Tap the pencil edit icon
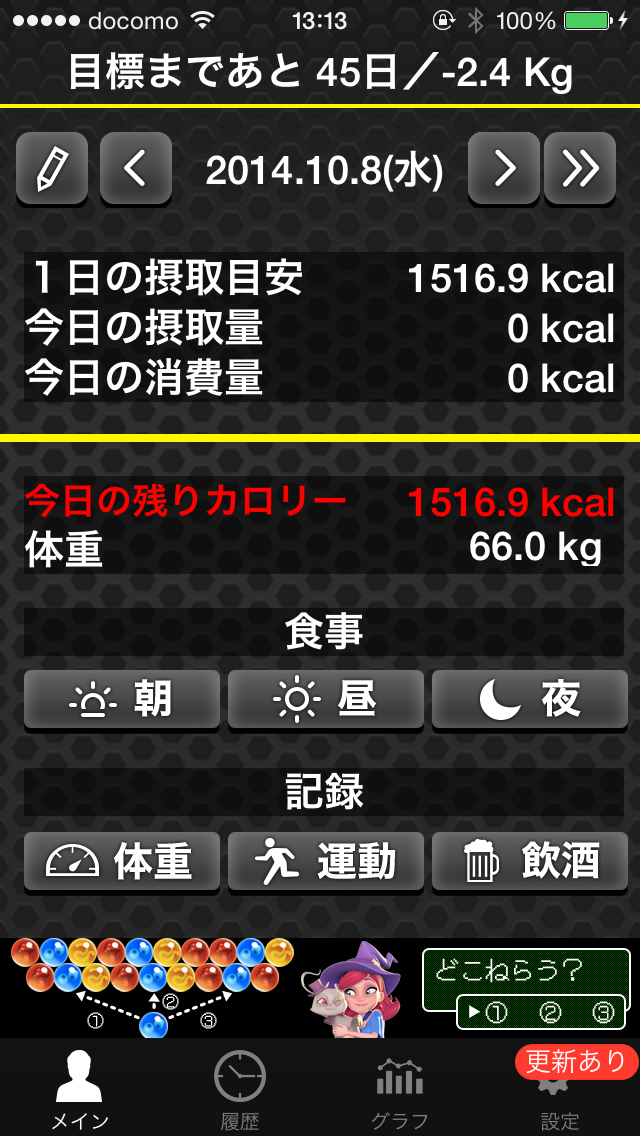640x1136 pixels. [52, 170]
